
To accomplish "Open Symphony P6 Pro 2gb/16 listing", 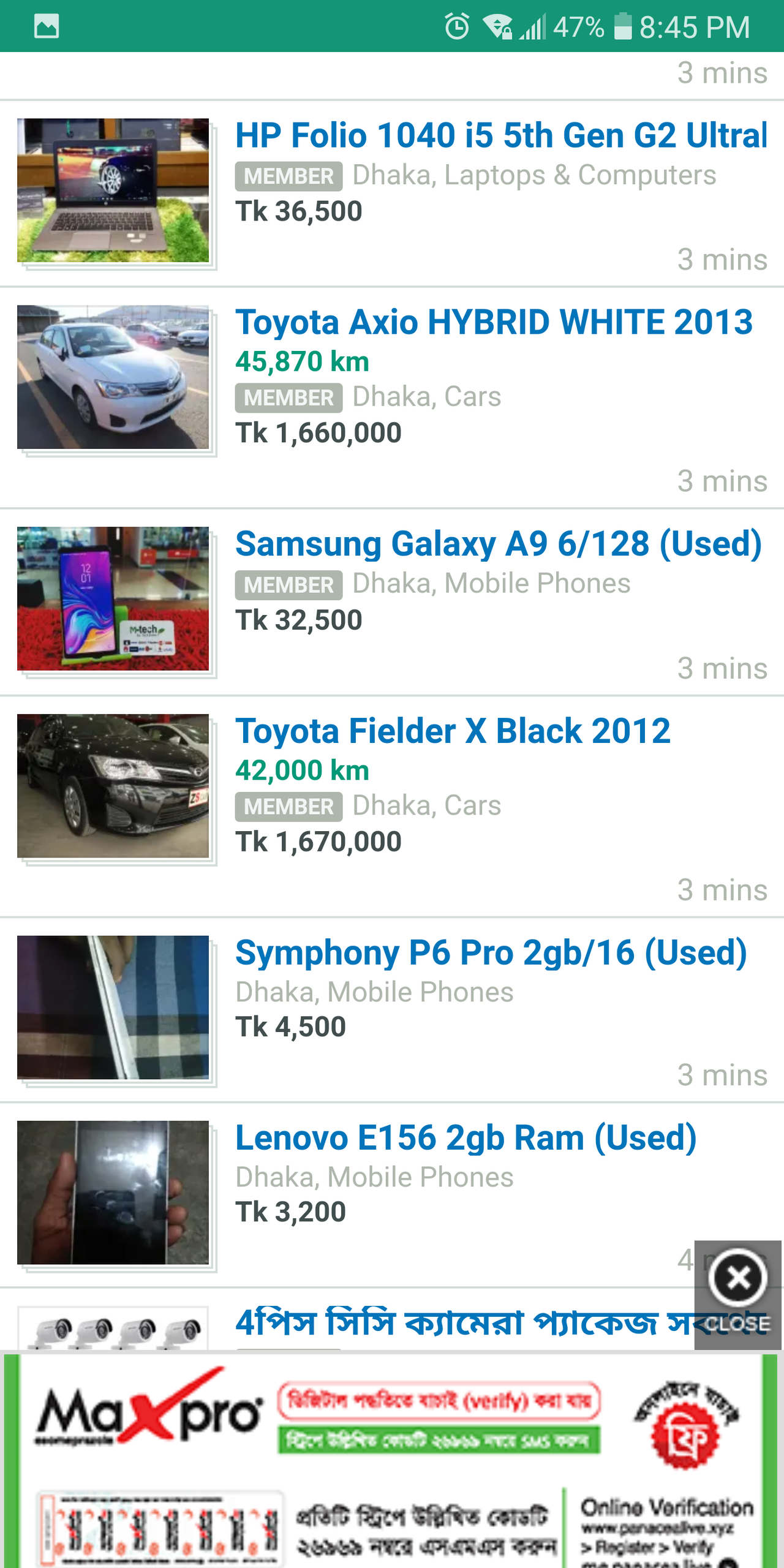I will click(491, 953).
